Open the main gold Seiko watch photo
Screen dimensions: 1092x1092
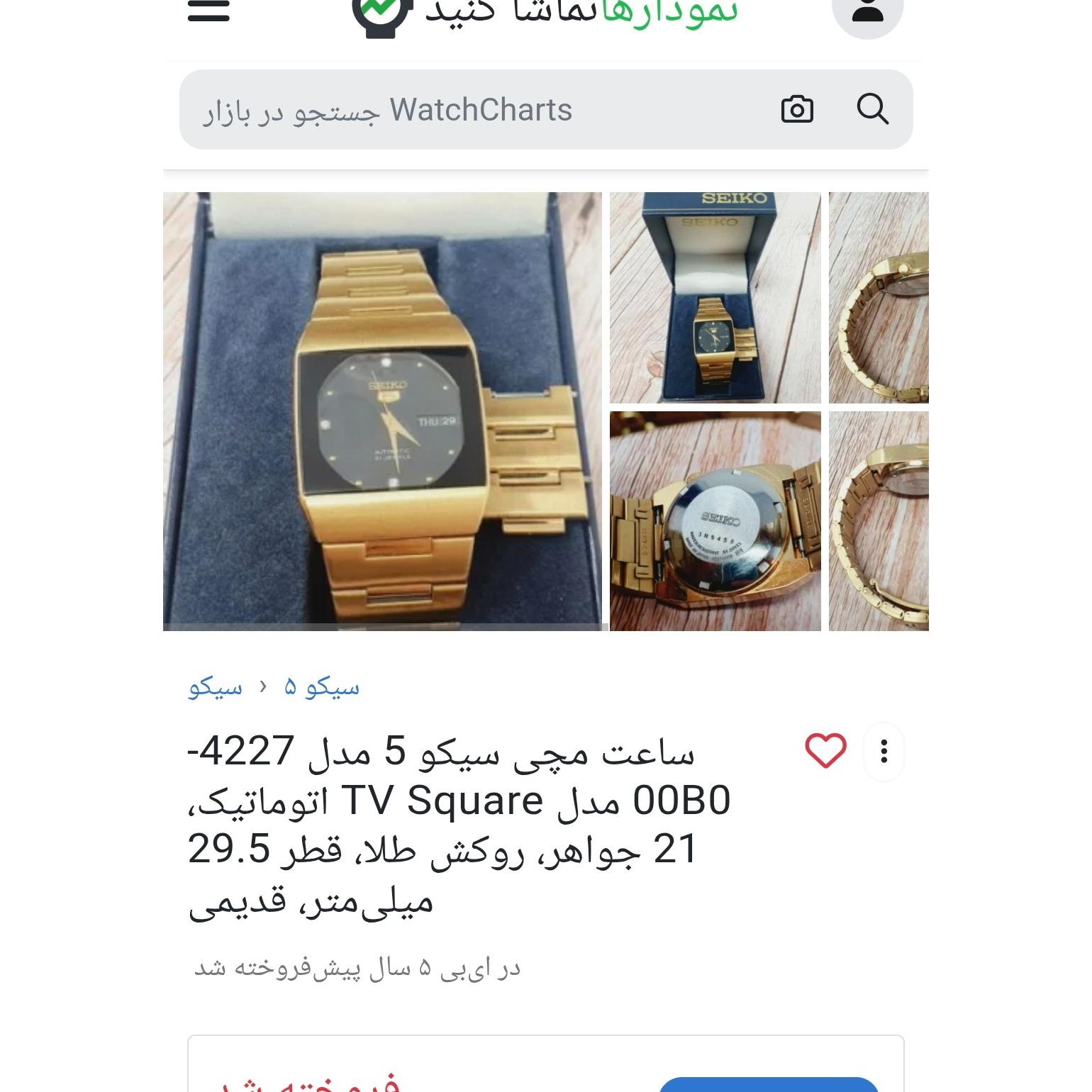pos(382,411)
